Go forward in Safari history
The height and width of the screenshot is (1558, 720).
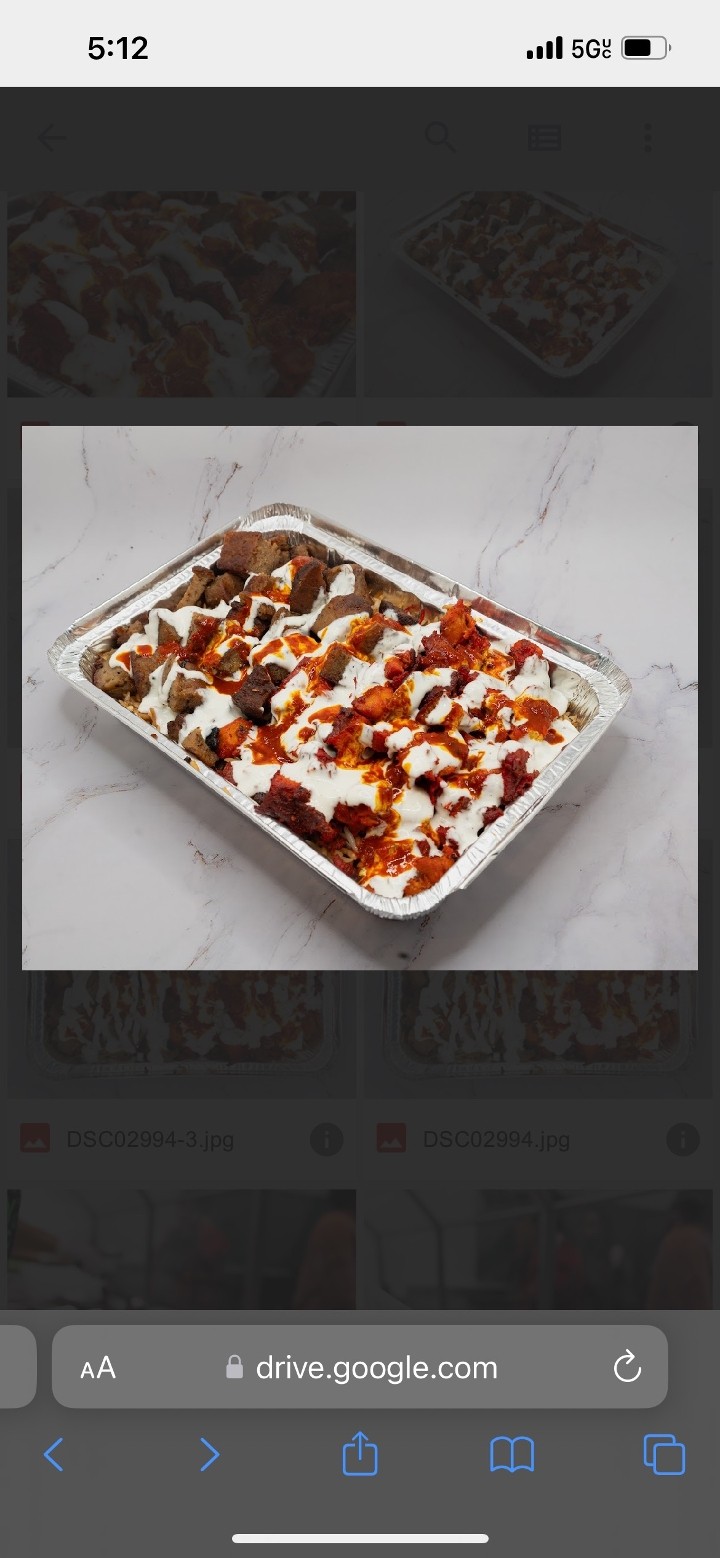click(x=208, y=1455)
